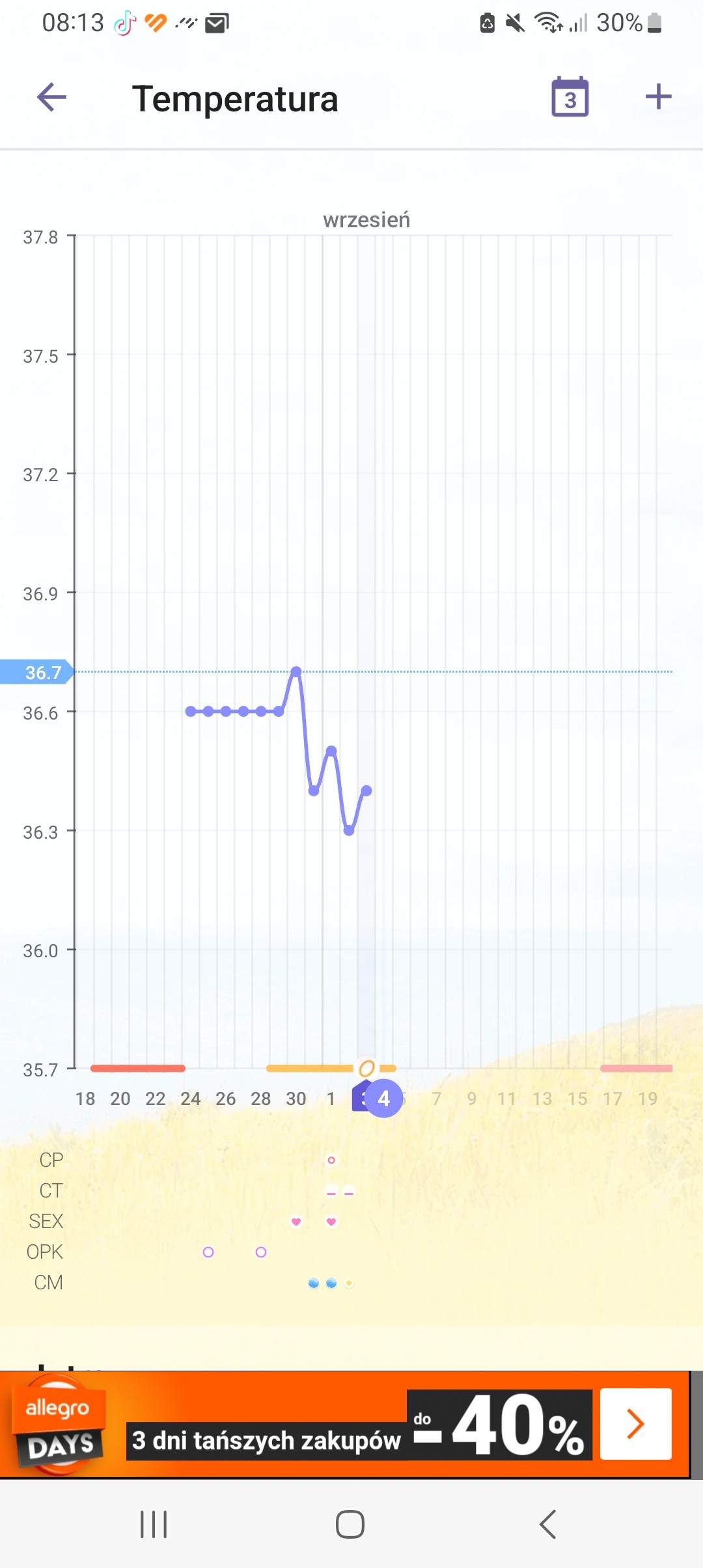Go back using the top-left arrow
Viewport: 703px width, 1568px height.
tap(51, 98)
